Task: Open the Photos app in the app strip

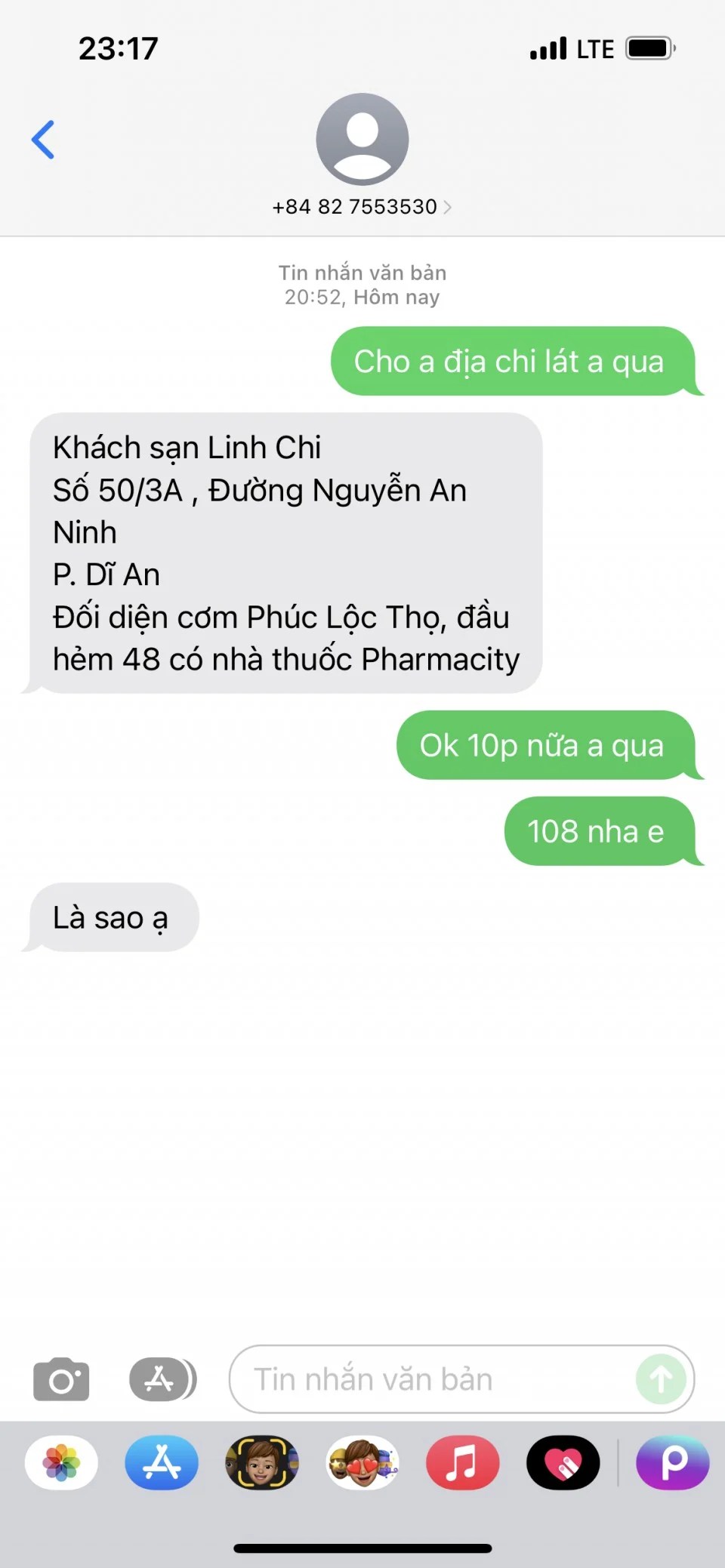Action: (61, 1462)
